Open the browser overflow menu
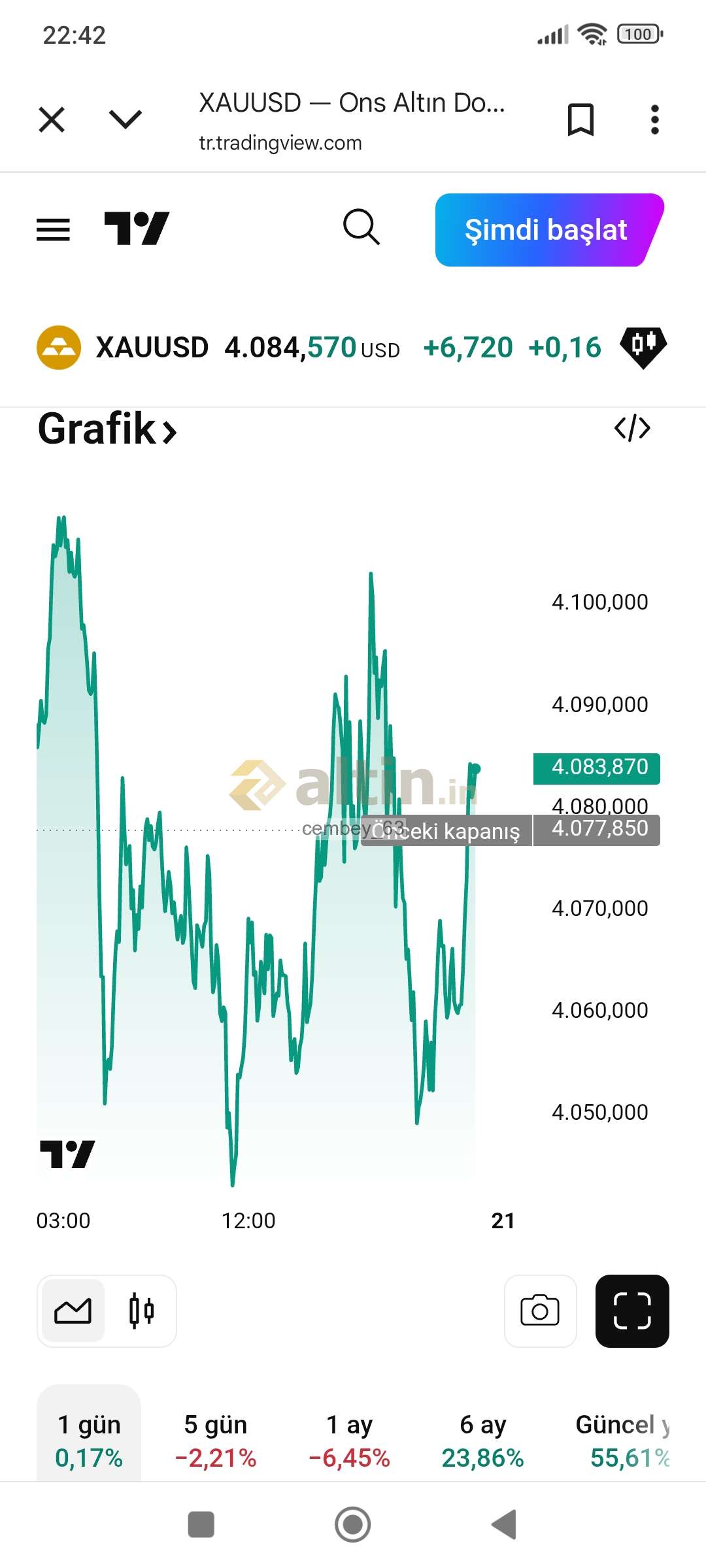The height and width of the screenshot is (1568, 706). pos(654,120)
